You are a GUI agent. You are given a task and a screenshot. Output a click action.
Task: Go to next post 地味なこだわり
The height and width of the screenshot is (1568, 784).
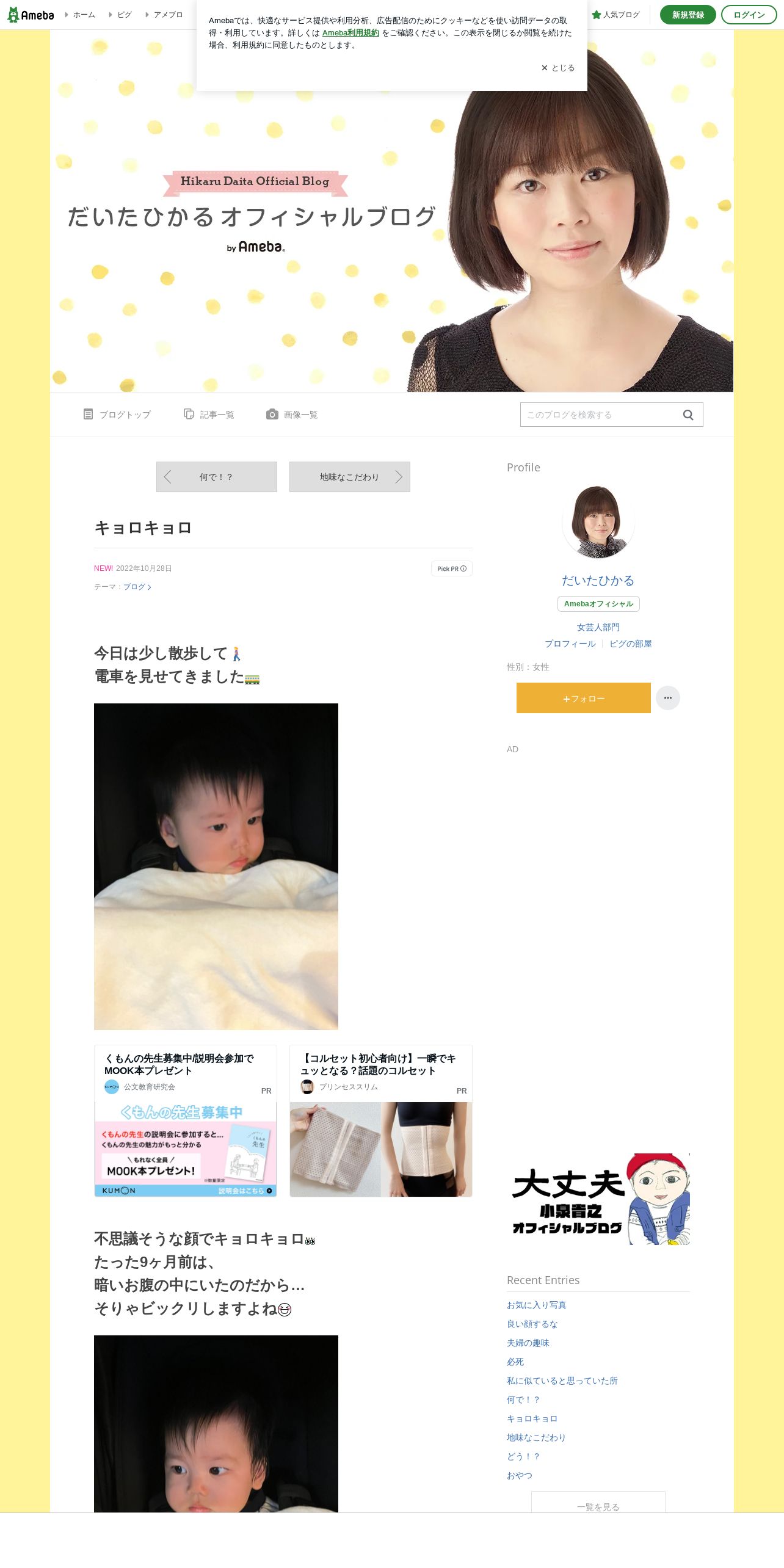point(350,477)
